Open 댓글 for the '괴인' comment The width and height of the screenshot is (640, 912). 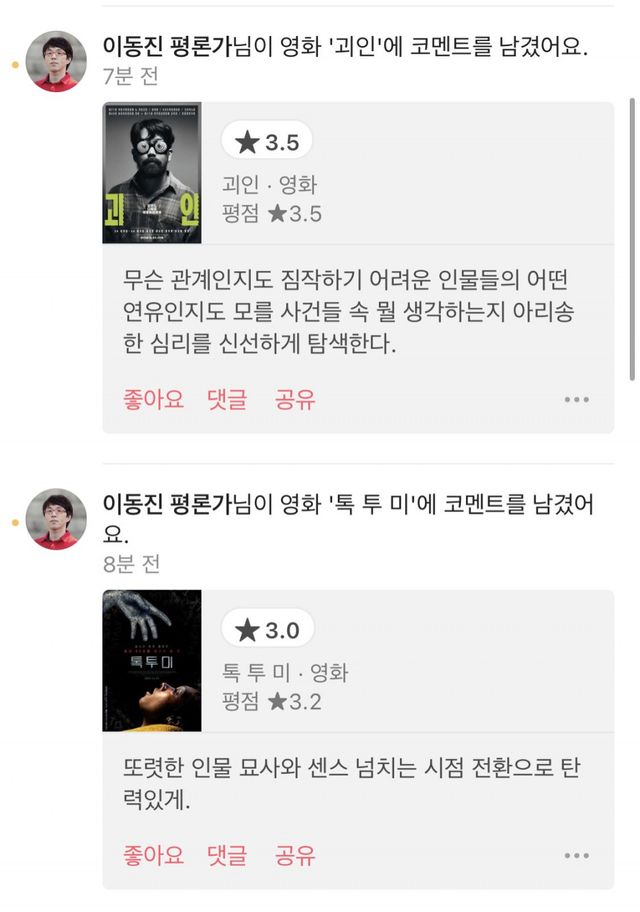click(x=227, y=400)
